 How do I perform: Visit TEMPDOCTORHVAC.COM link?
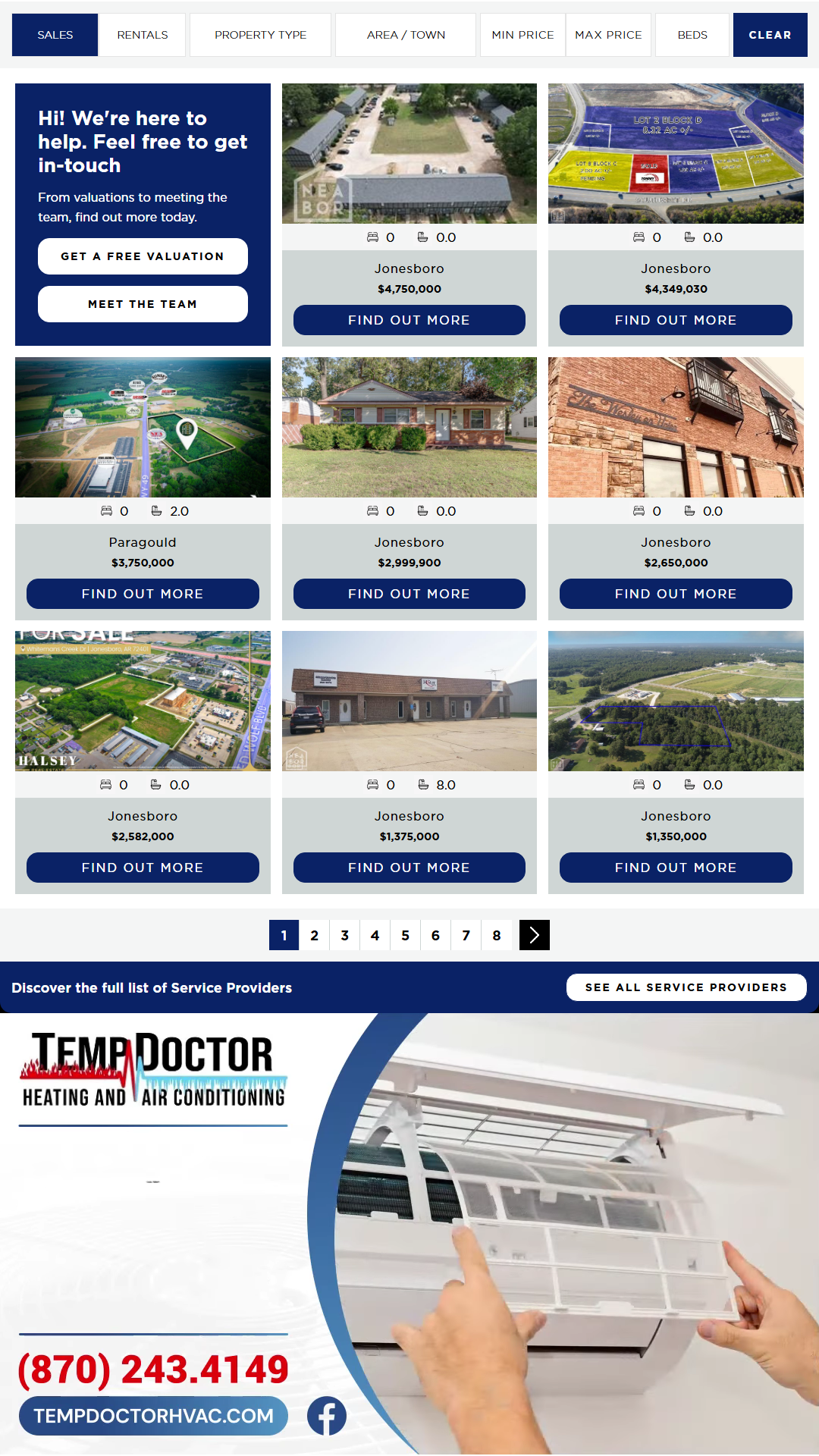(x=153, y=1416)
